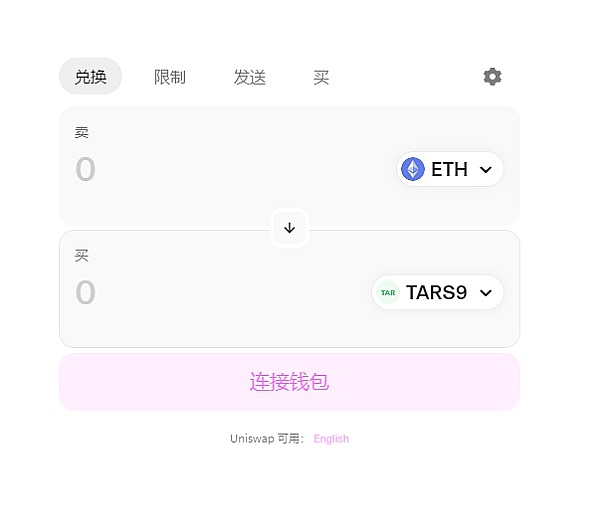Viewport: 600px width, 531px height.
Task: Switch to the 发送 tab
Action: (250, 77)
